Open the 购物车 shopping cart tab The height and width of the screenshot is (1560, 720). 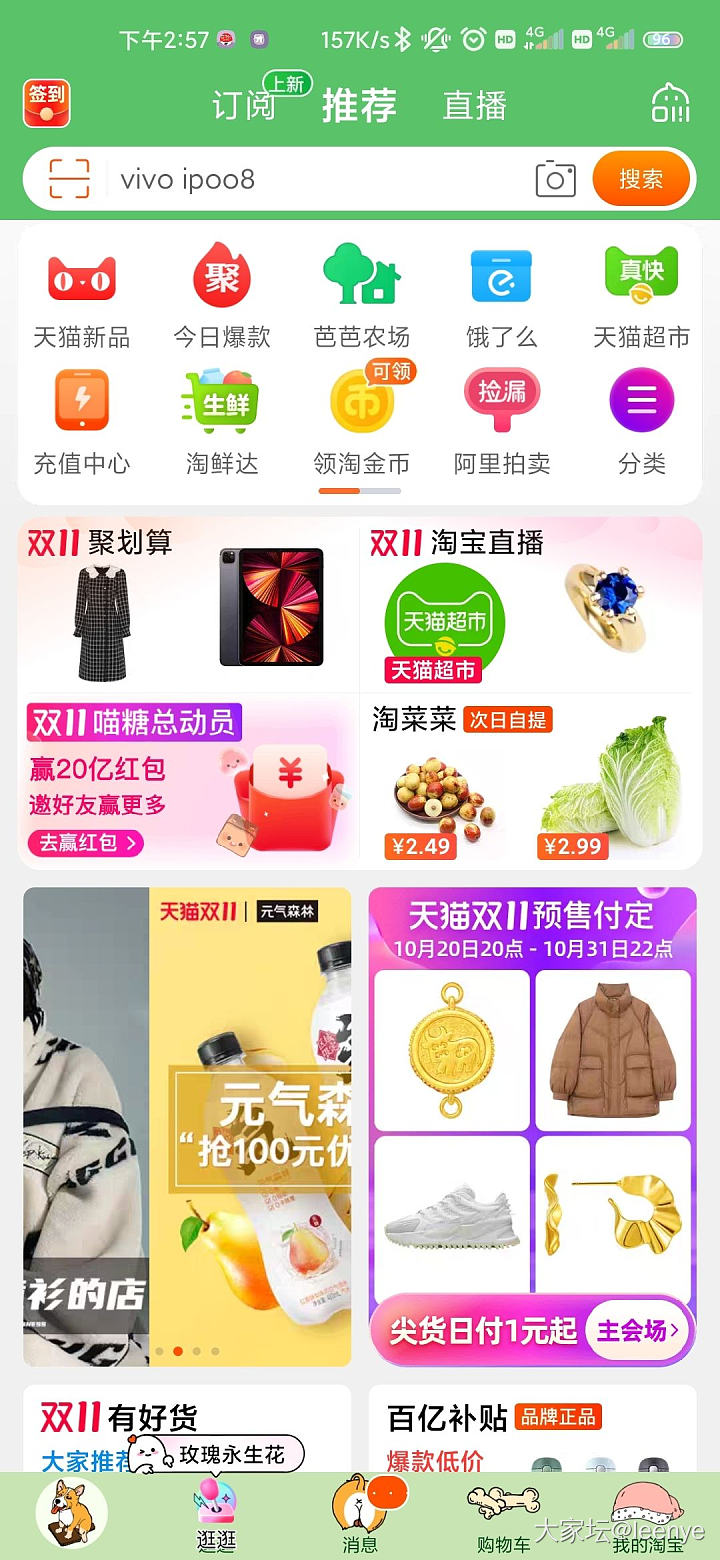point(503,1517)
